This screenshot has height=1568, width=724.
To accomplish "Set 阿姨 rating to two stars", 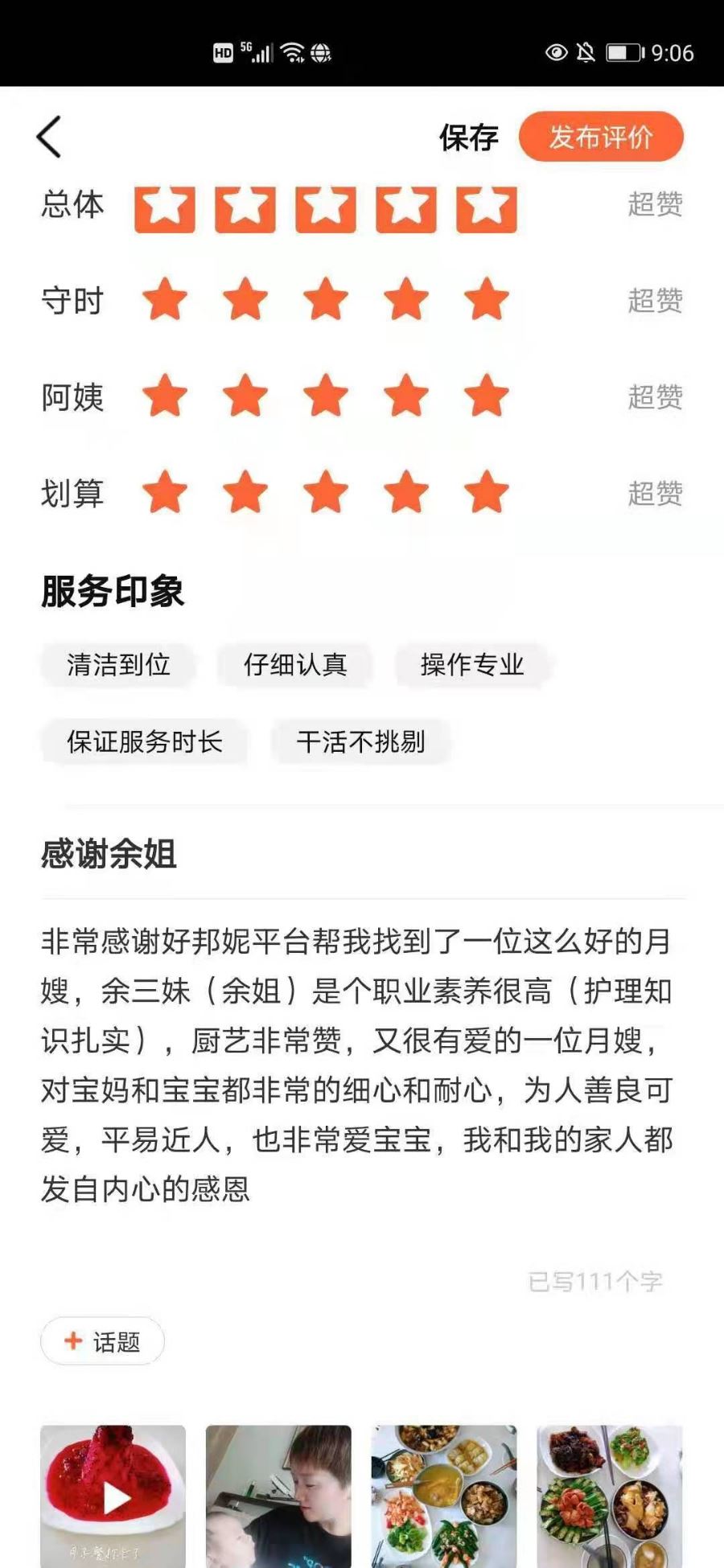I will [x=245, y=396].
